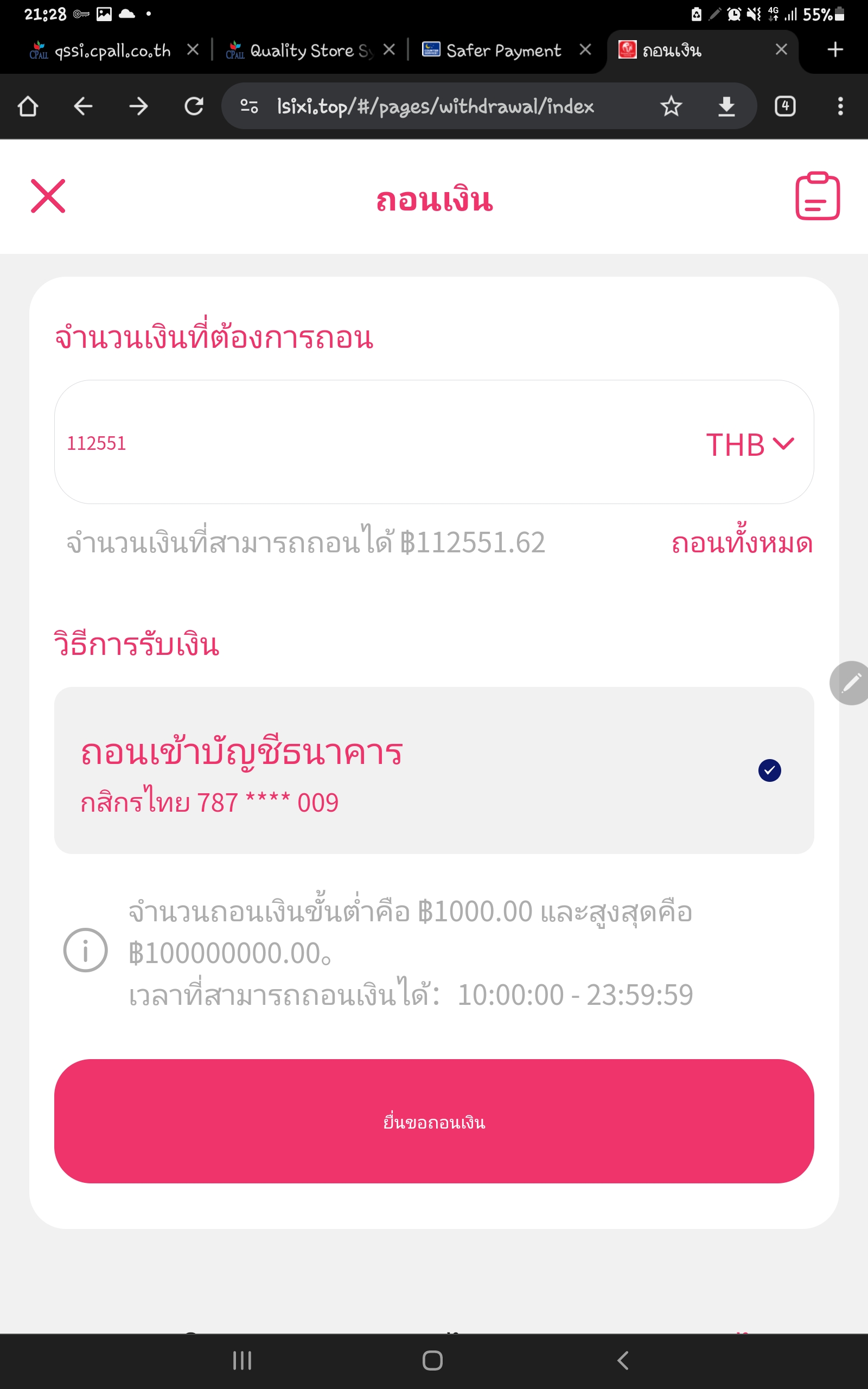Open the browser overflow menu
Screen dimensions: 868x1389
[x=840, y=106]
